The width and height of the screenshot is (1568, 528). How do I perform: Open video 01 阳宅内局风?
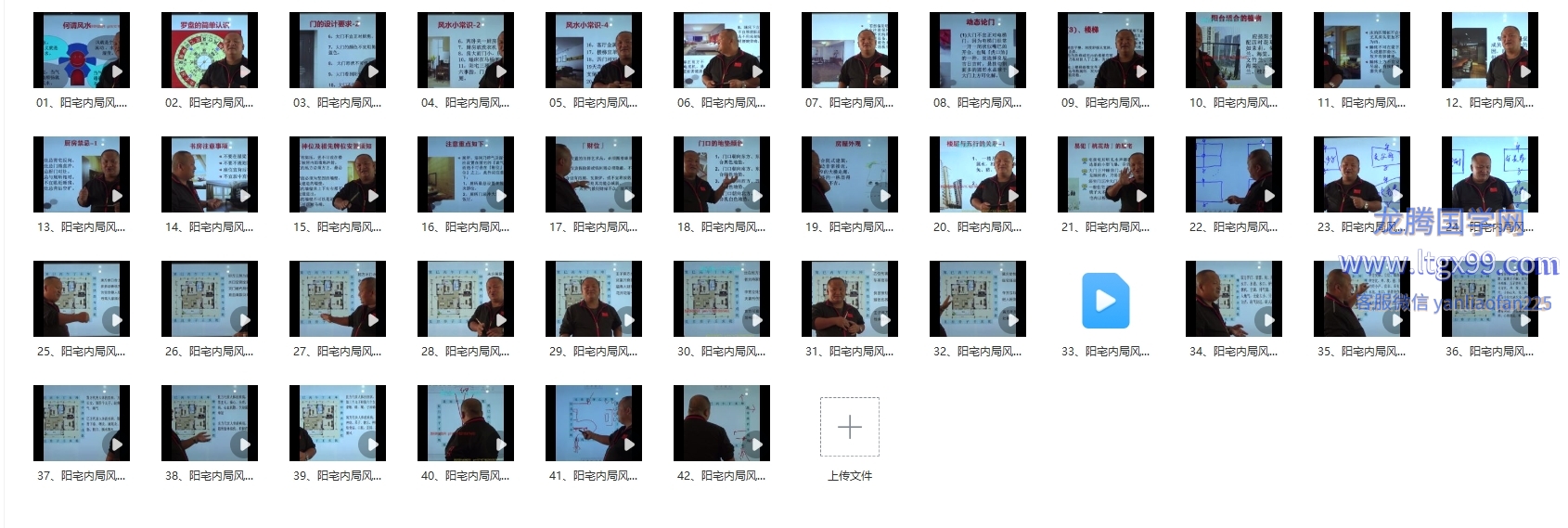82,50
